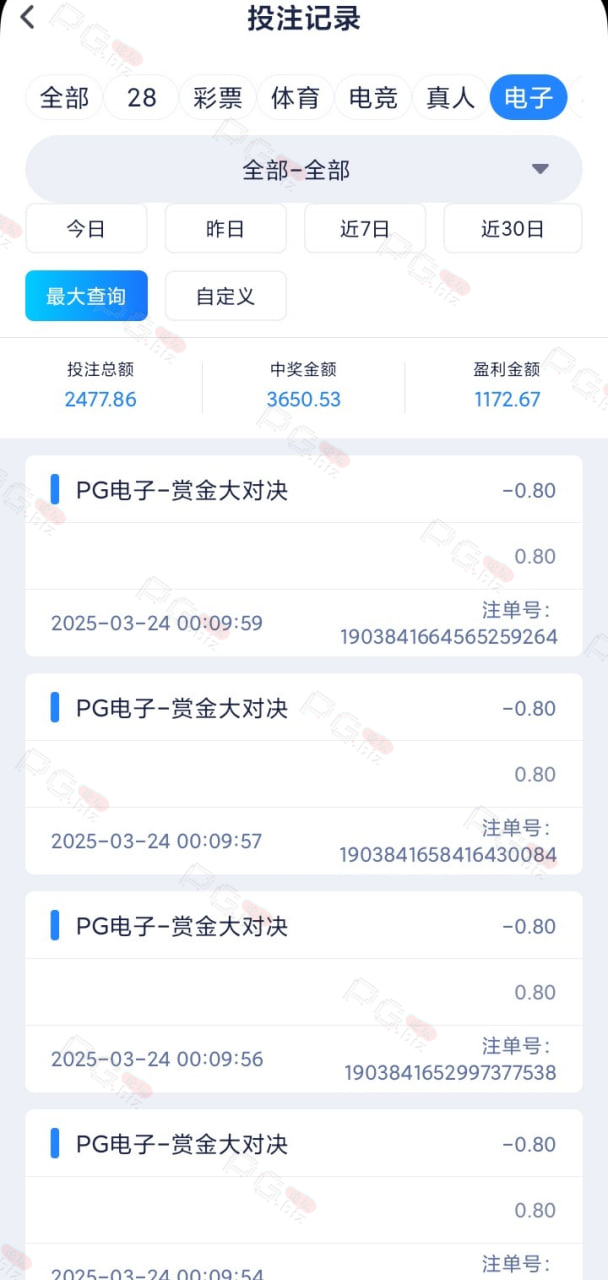608x1280 pixels.
Task: Tap the 最大查询 button
Action: (86, 296)
